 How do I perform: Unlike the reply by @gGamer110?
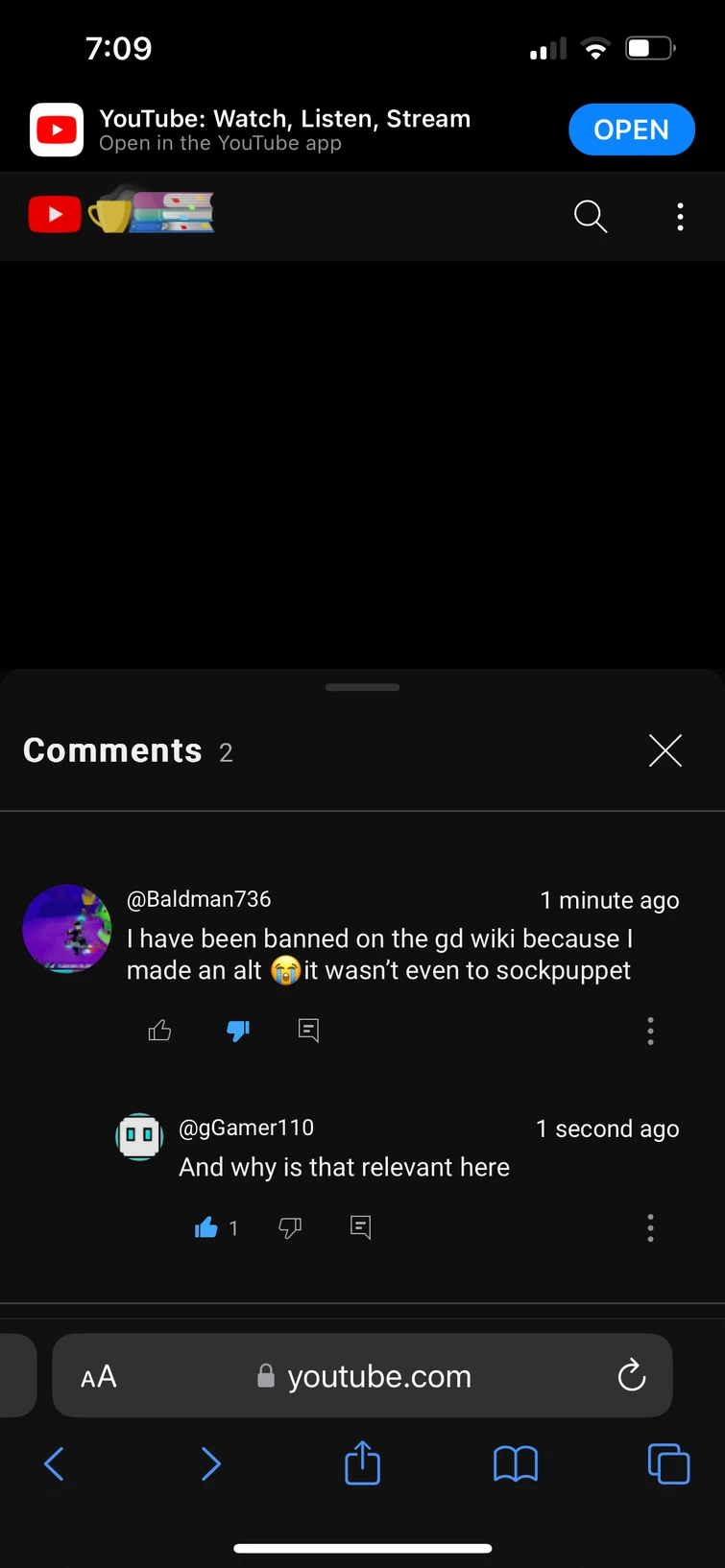click(206, 1227)
